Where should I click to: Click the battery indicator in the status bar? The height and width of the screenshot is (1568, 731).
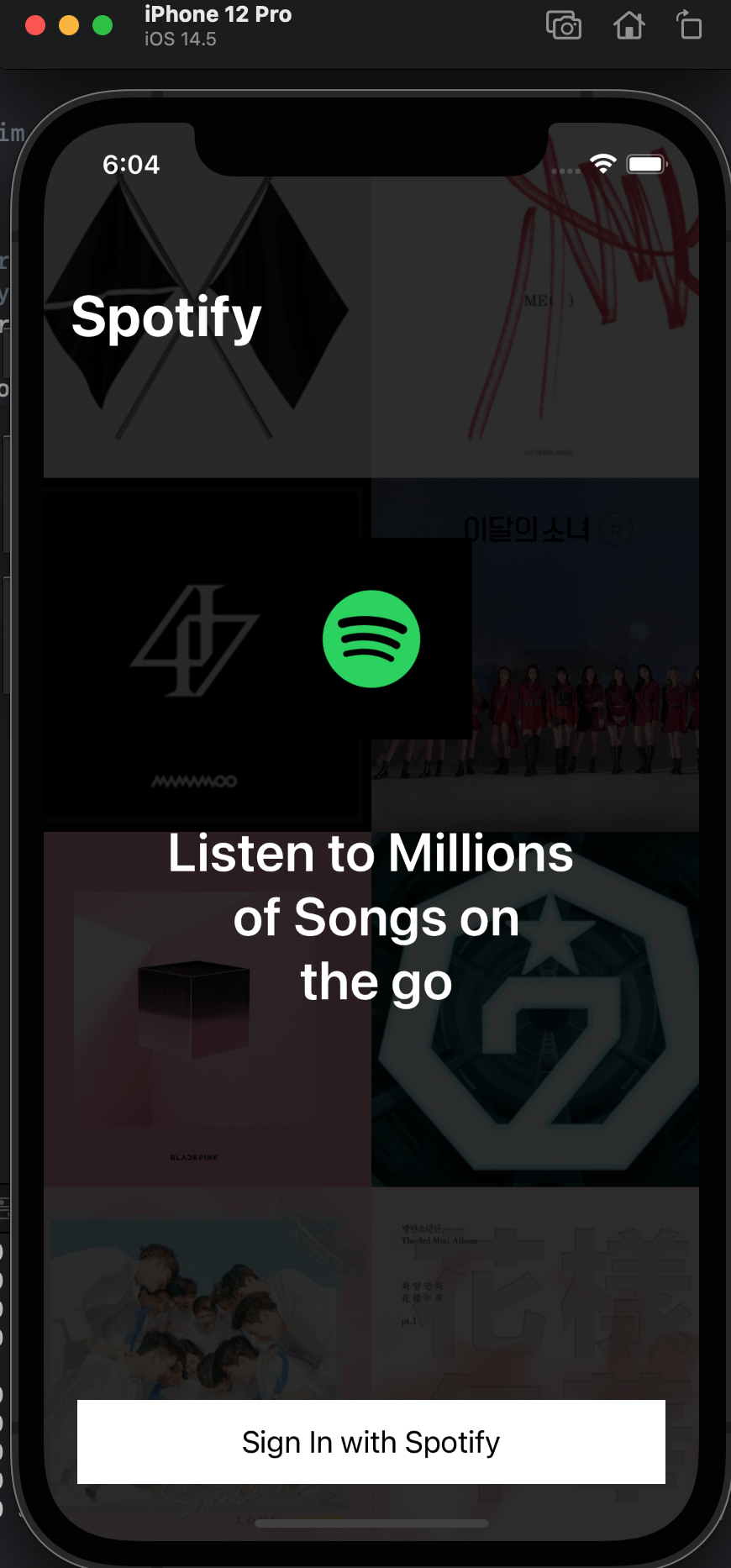tap(646, 163)
